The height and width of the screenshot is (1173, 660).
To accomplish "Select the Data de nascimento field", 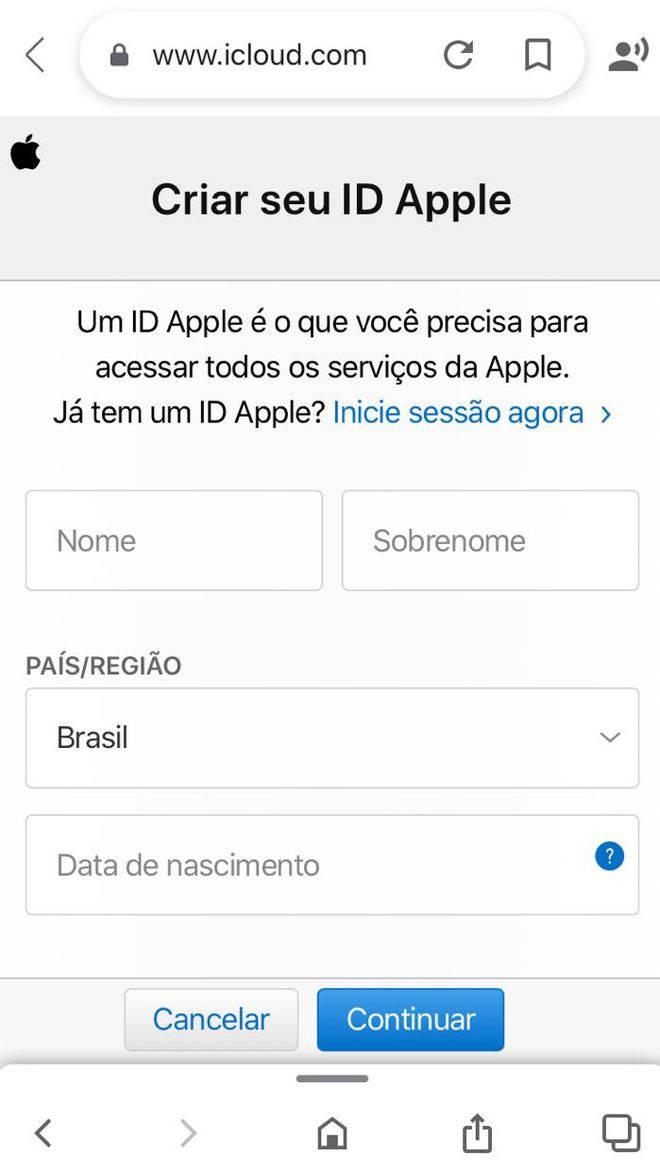I will [x=332, y=865].
